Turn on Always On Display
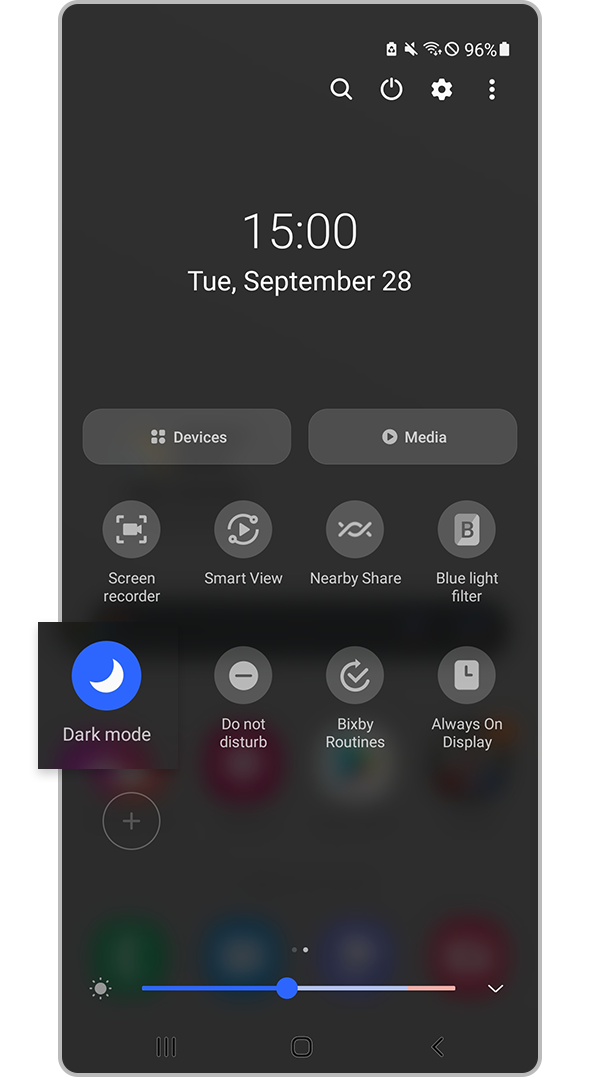Image resolution: width=600 pixels, height=1077 pixels. click(x=467, y=676)
